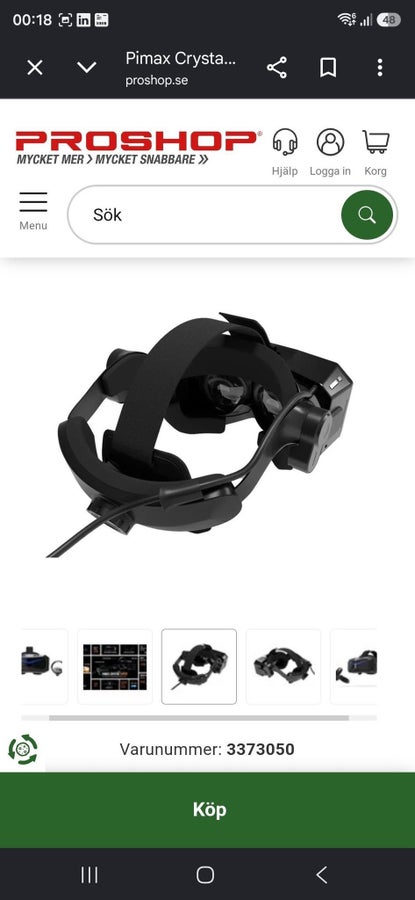Open the Hjälp support icon
The image size is (415, 900).
(285, 152)
